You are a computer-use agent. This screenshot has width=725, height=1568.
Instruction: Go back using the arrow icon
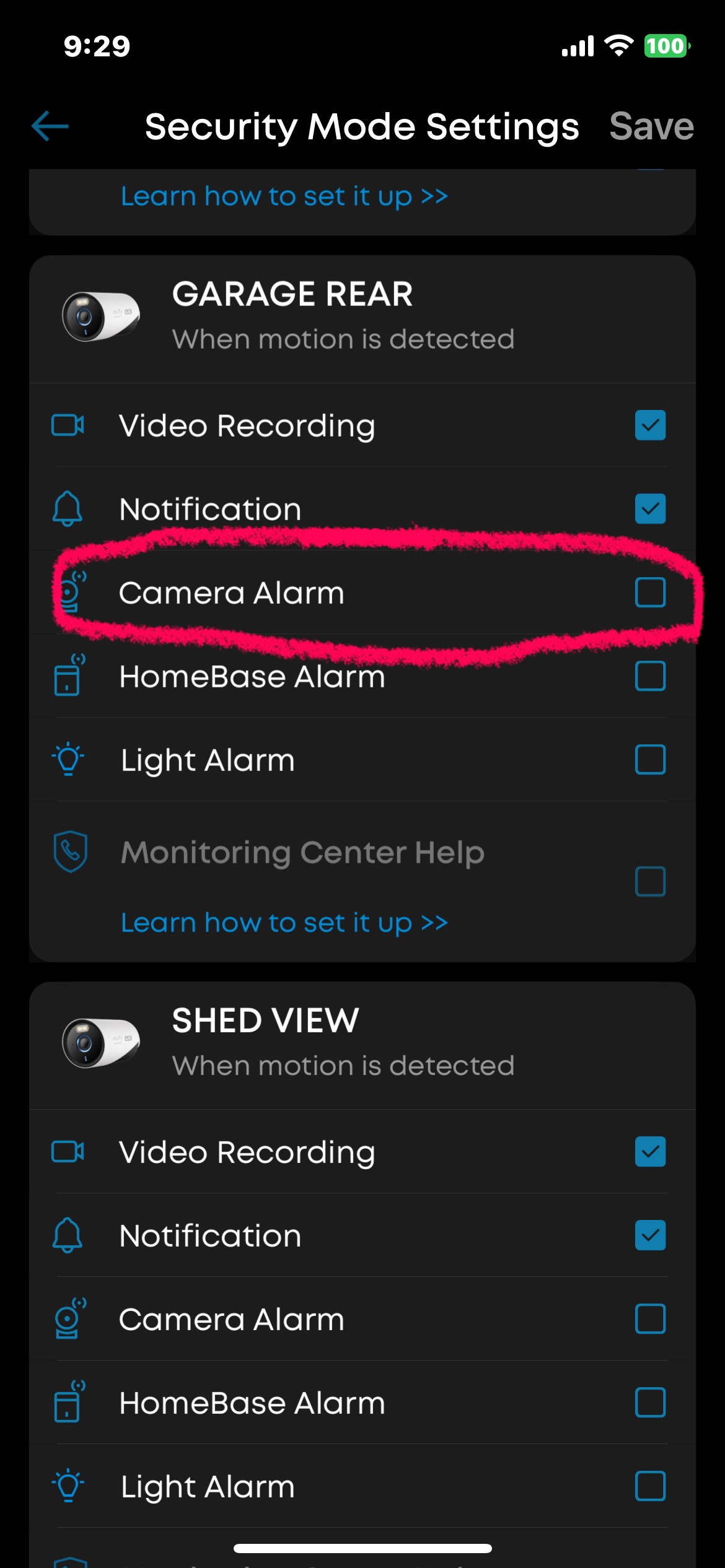[50, 126]
